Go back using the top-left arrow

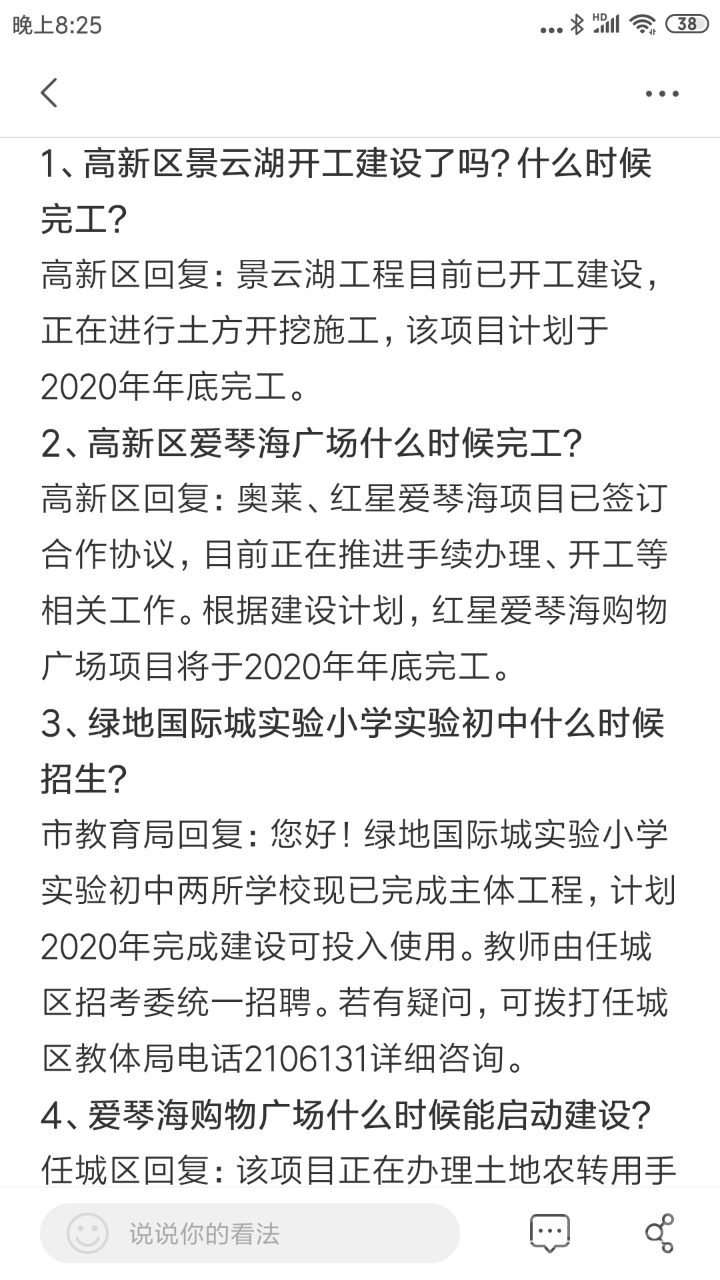[50, 93]
